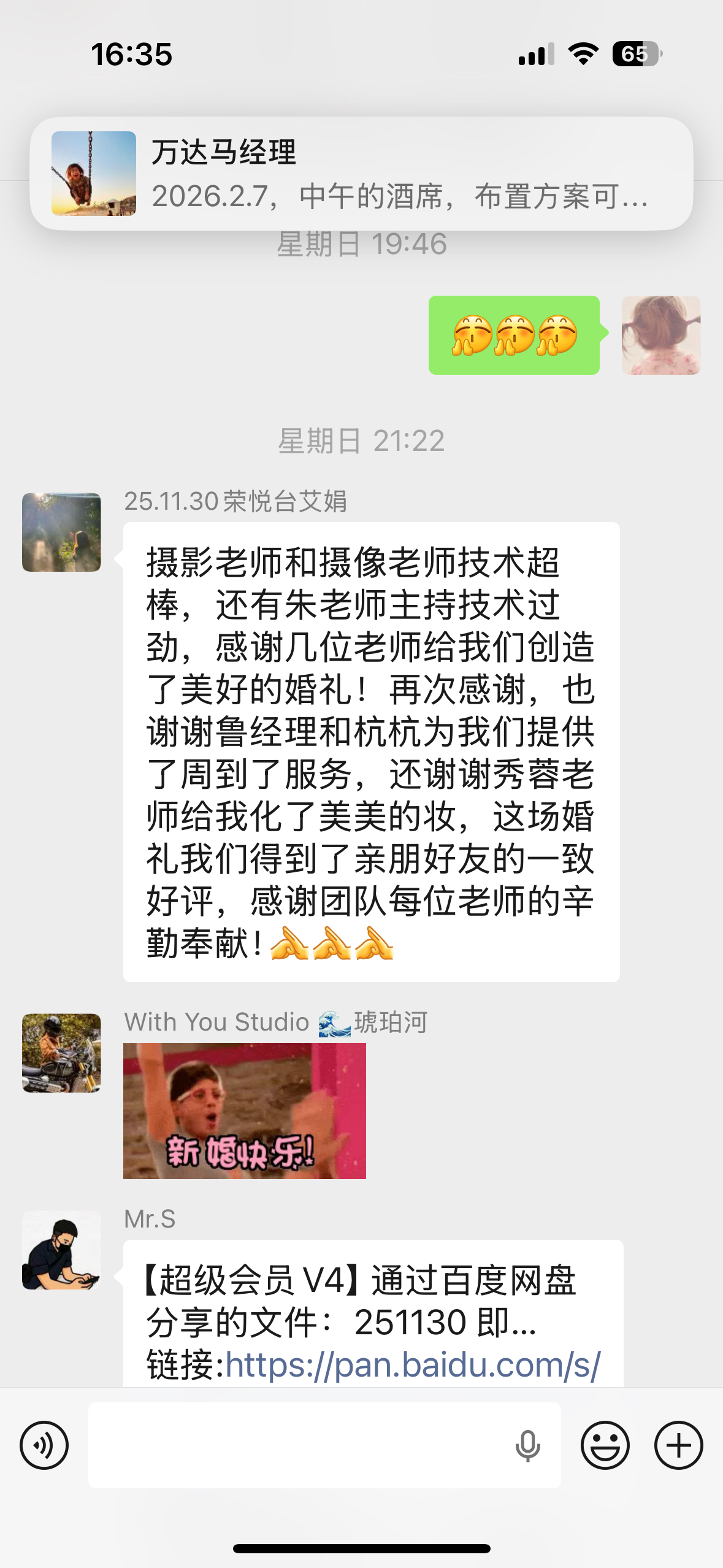Open With You Studio 琥珀河 avatar
The image size is (723, 1568).
click(x=61, y=1053)
